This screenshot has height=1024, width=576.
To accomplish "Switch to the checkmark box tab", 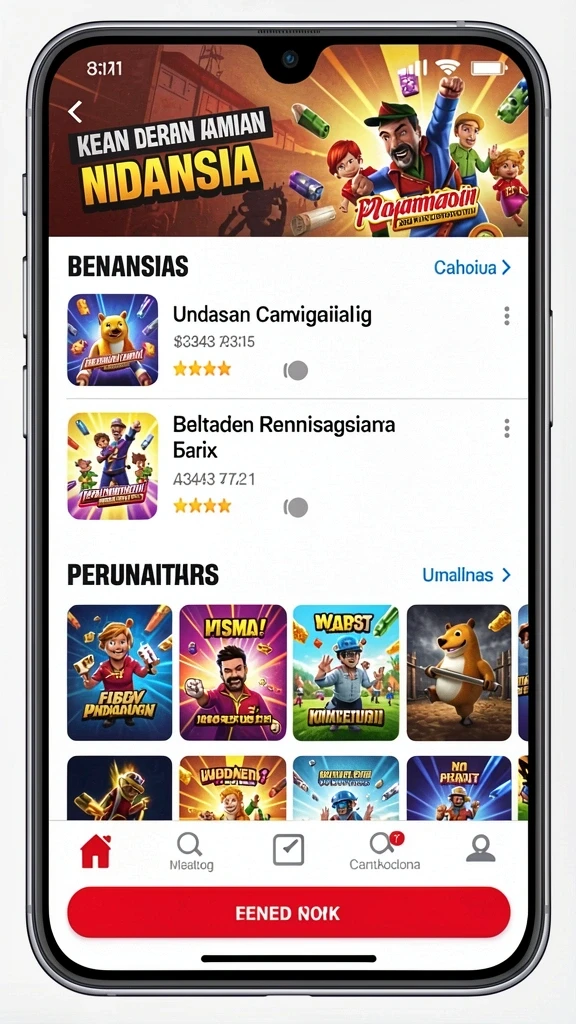I will (288, 850).
